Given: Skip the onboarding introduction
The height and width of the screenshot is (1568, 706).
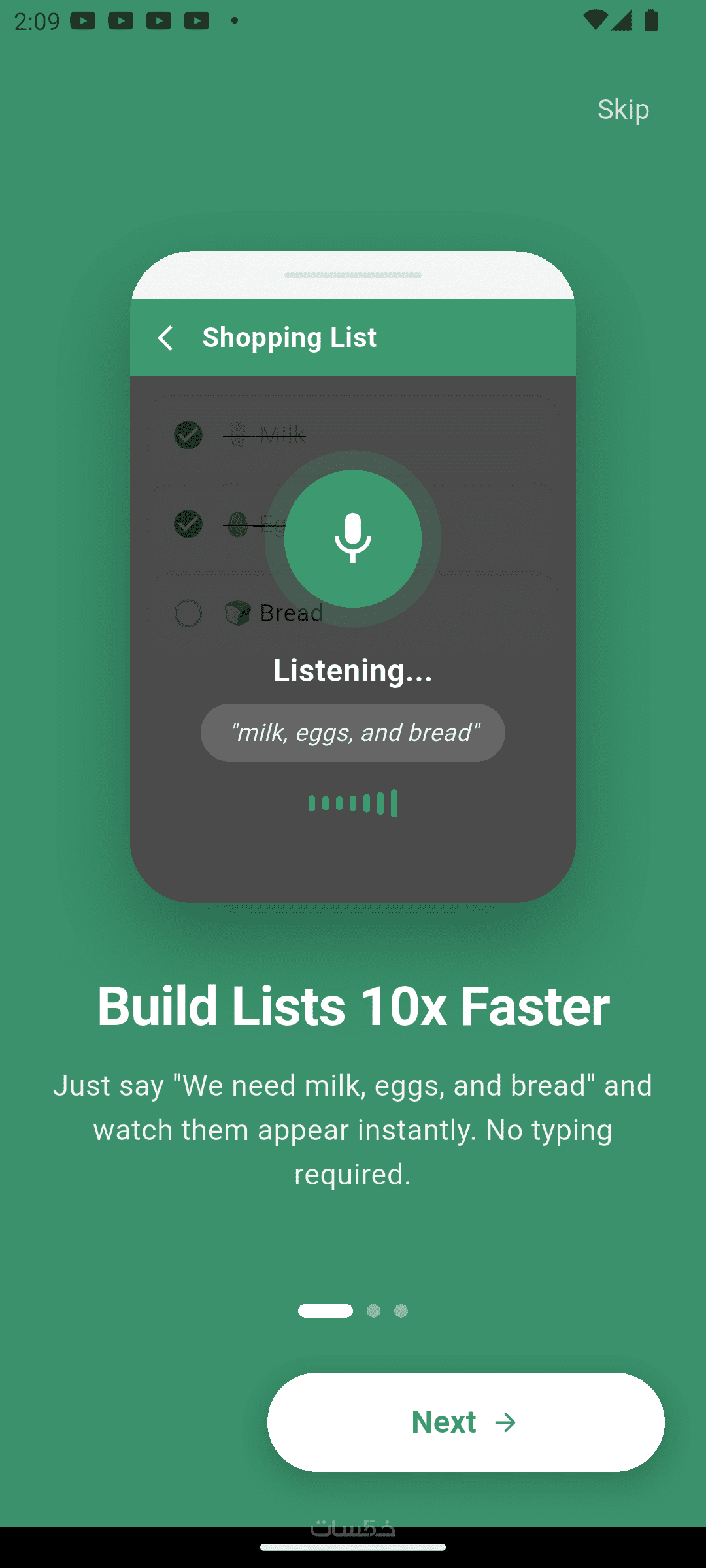Looking at the screenshot, I should point(623,109).
